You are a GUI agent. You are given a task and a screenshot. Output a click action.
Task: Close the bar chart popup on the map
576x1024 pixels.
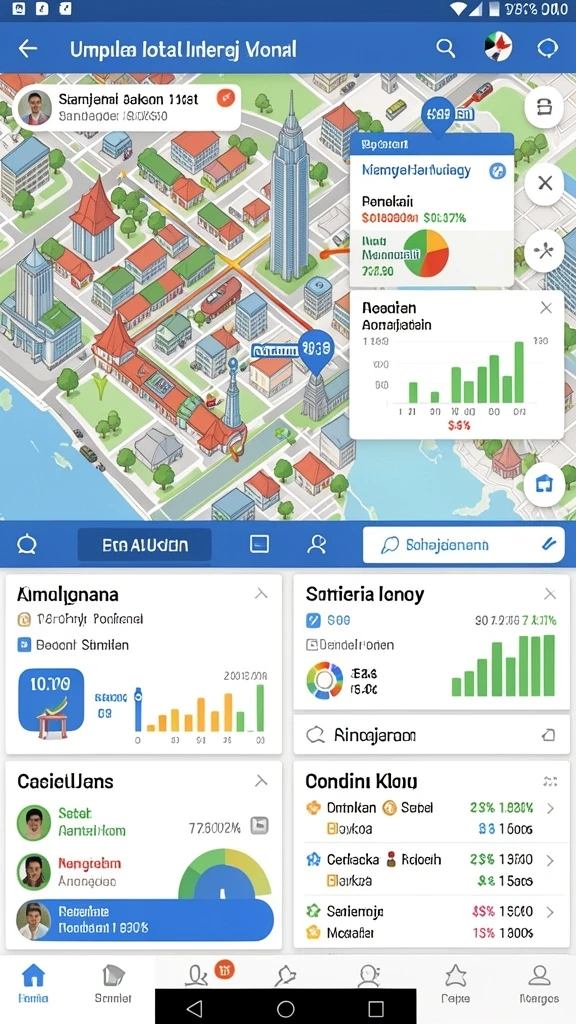pos(546,308)
